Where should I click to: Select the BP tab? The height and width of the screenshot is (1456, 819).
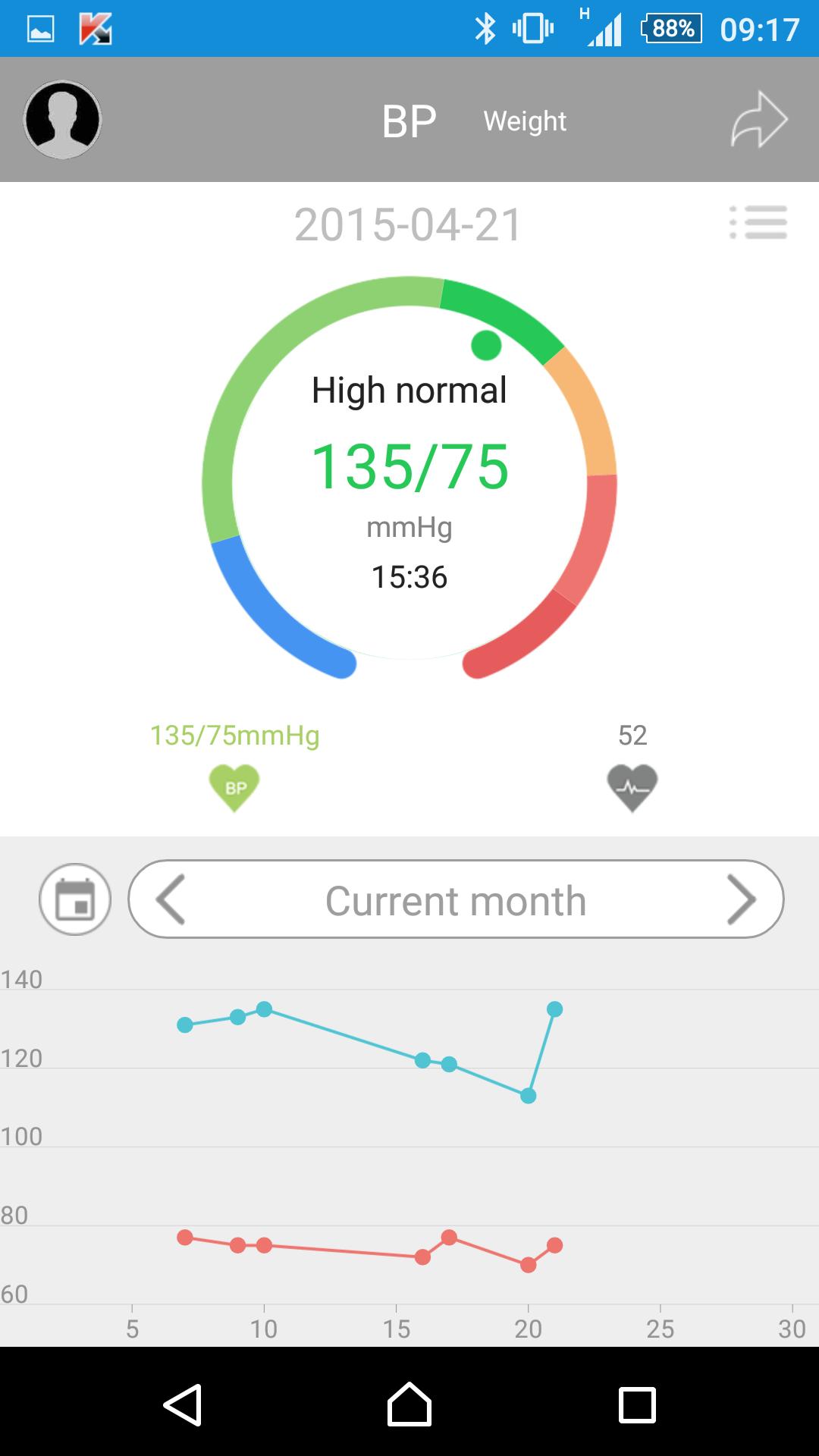point(409,118)
